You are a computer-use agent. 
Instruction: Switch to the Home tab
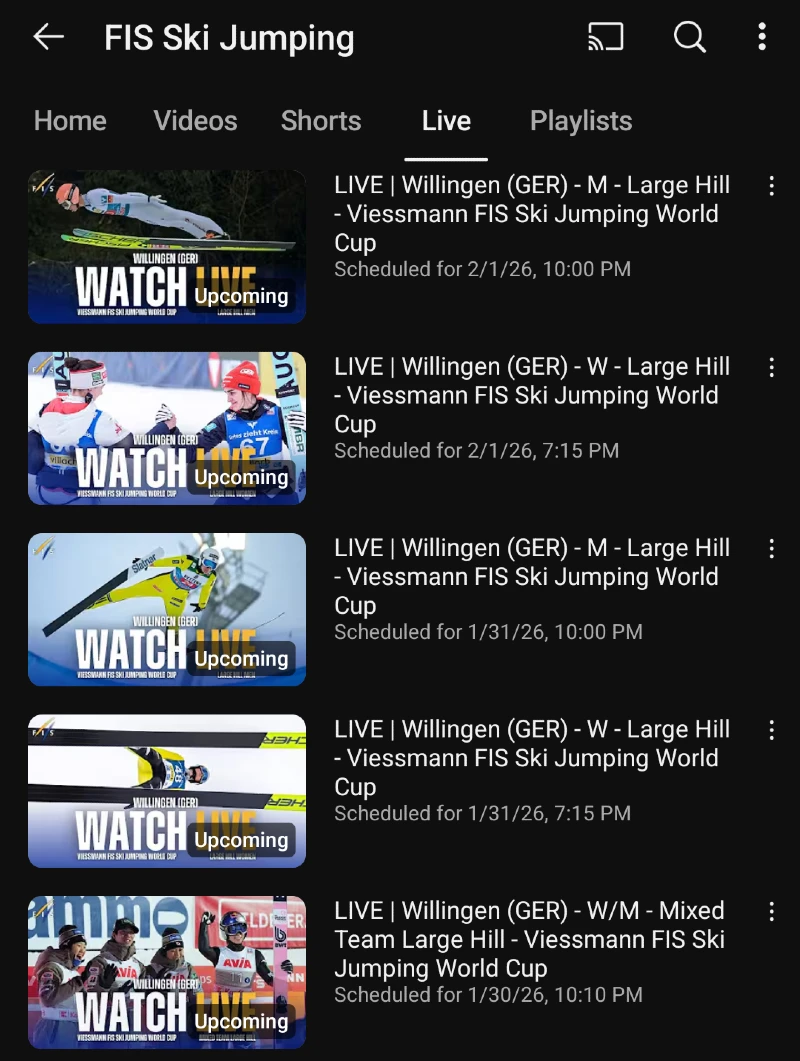tap(70, 121)
